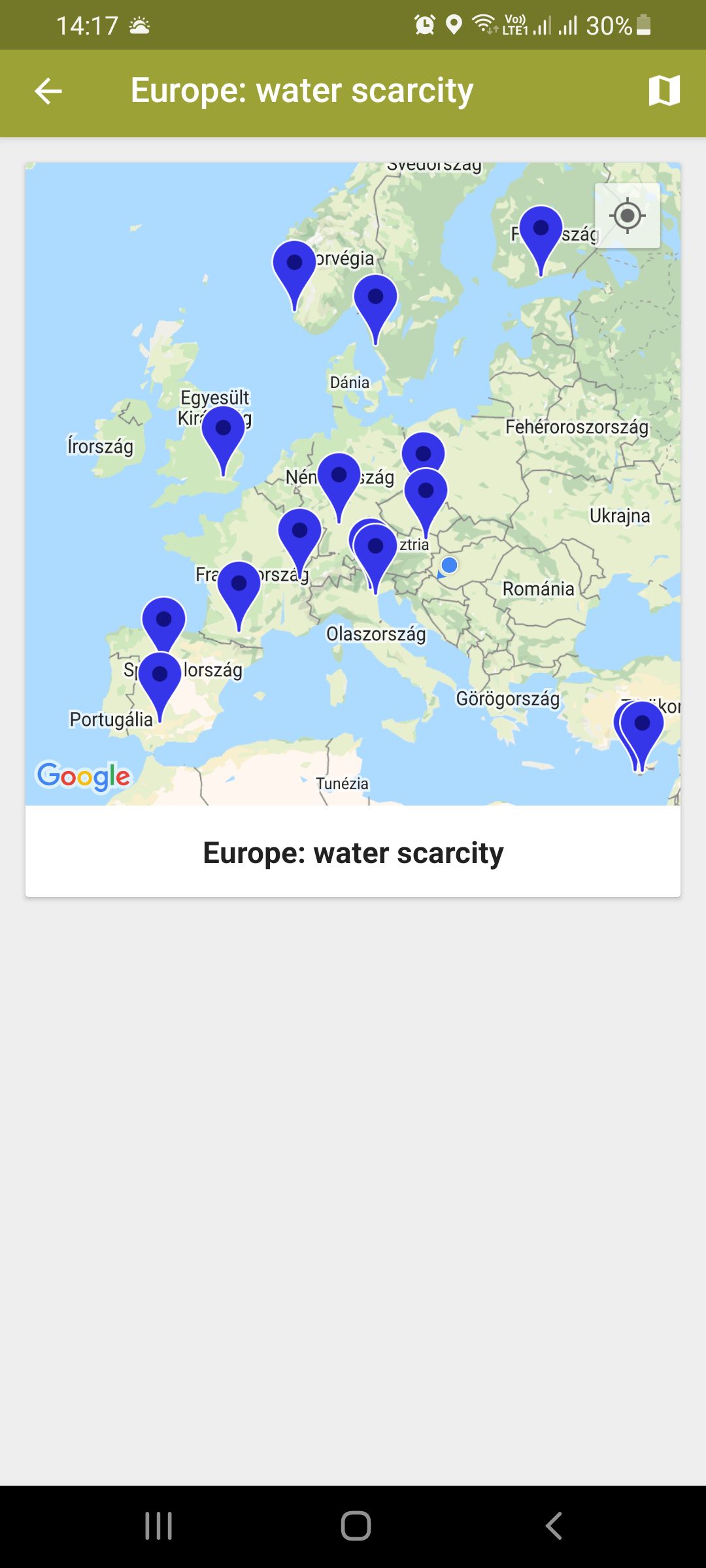Open the map view icon

664,91
